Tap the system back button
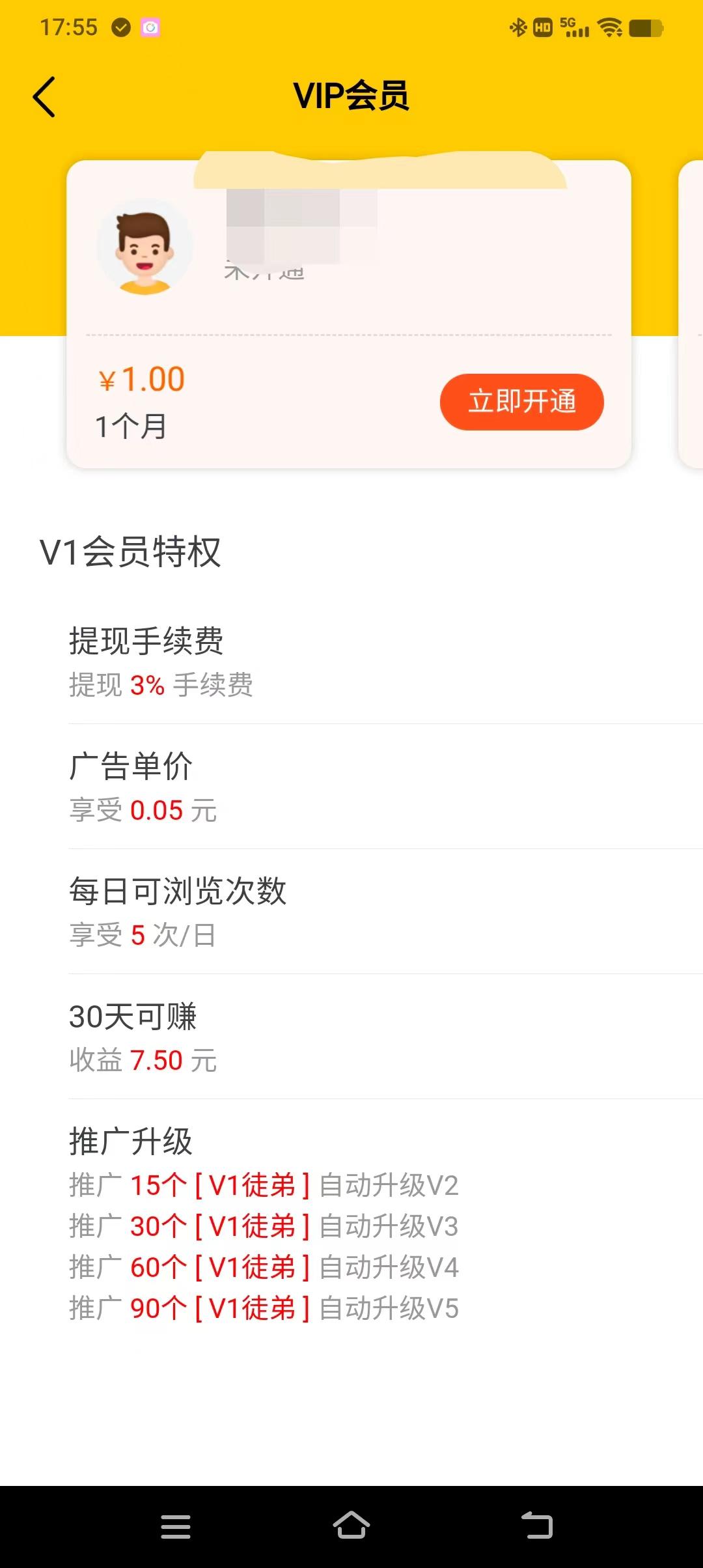 click(537, 1526)
